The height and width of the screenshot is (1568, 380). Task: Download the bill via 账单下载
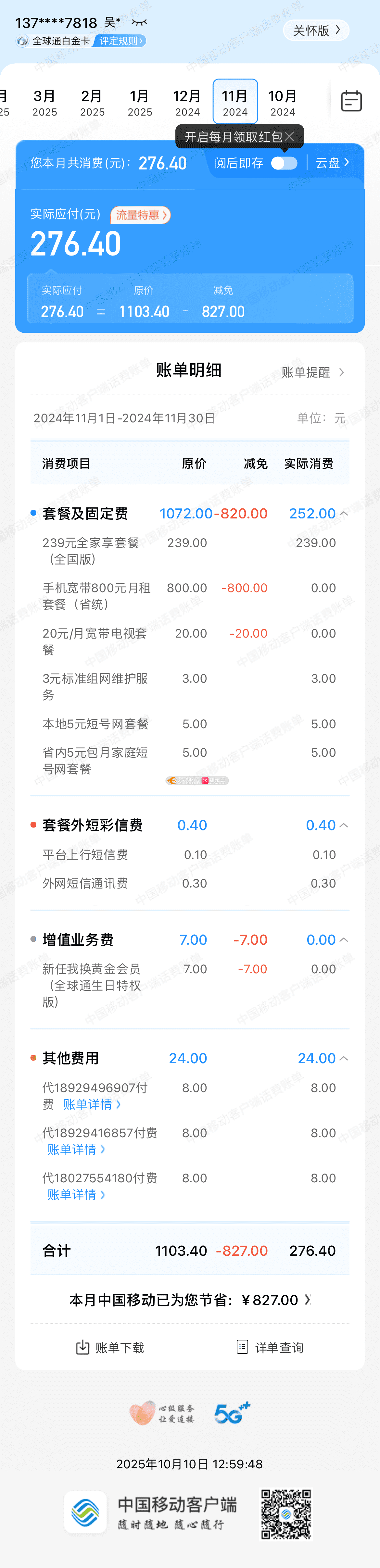(x=110, y=1348)
